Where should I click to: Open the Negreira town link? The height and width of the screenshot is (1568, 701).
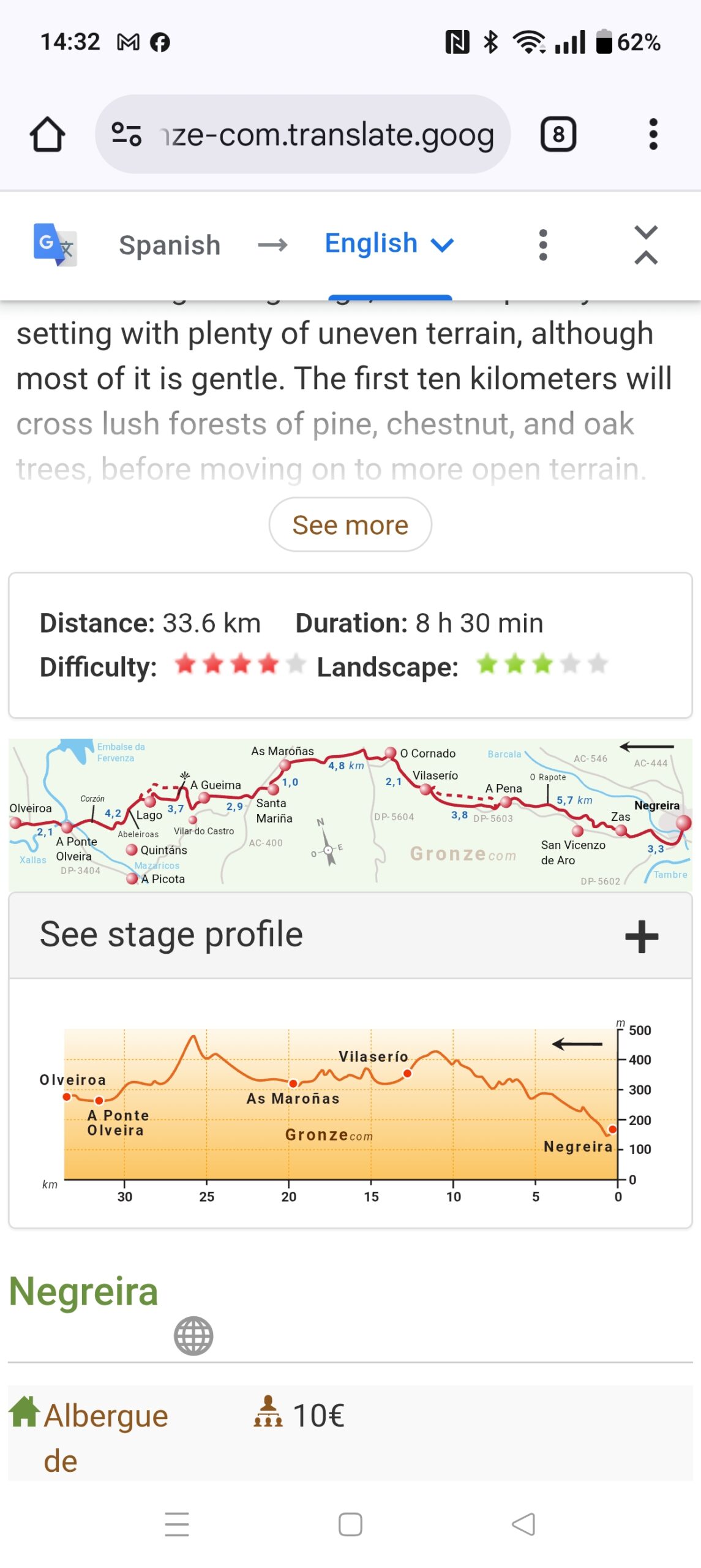point(84,1291)
